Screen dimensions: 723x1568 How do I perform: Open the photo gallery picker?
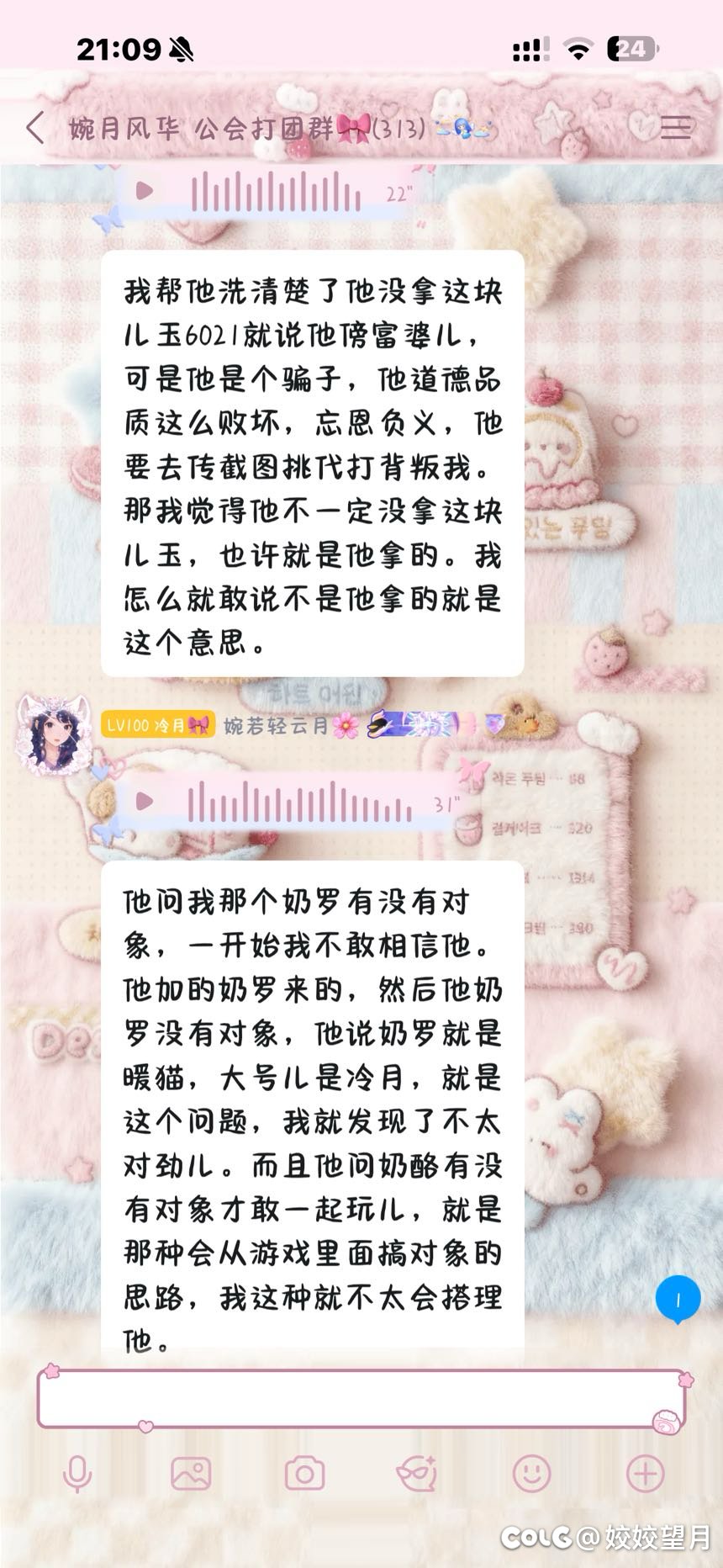click(191, 1474)
